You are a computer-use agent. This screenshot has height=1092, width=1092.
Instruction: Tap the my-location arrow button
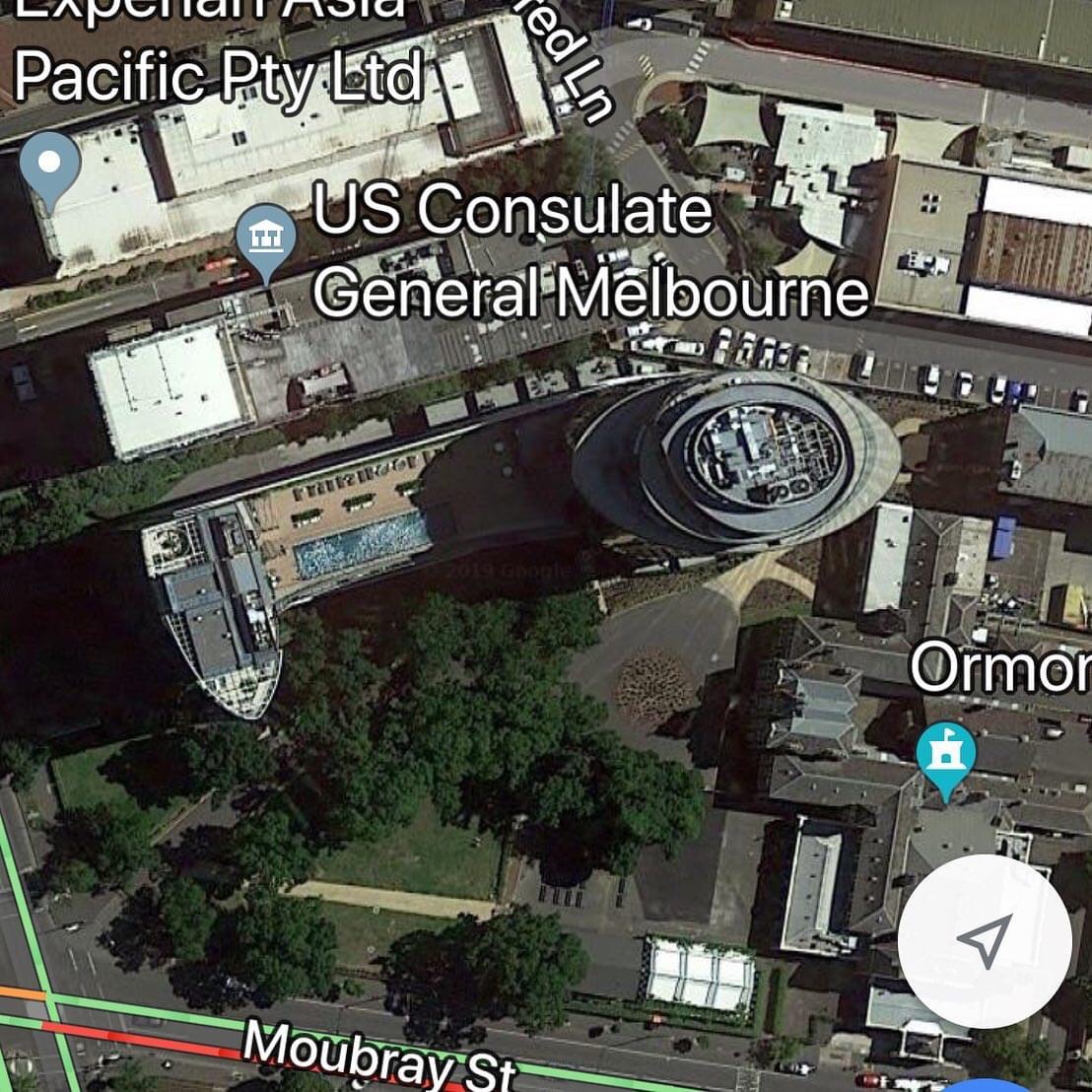click(985, 941)
